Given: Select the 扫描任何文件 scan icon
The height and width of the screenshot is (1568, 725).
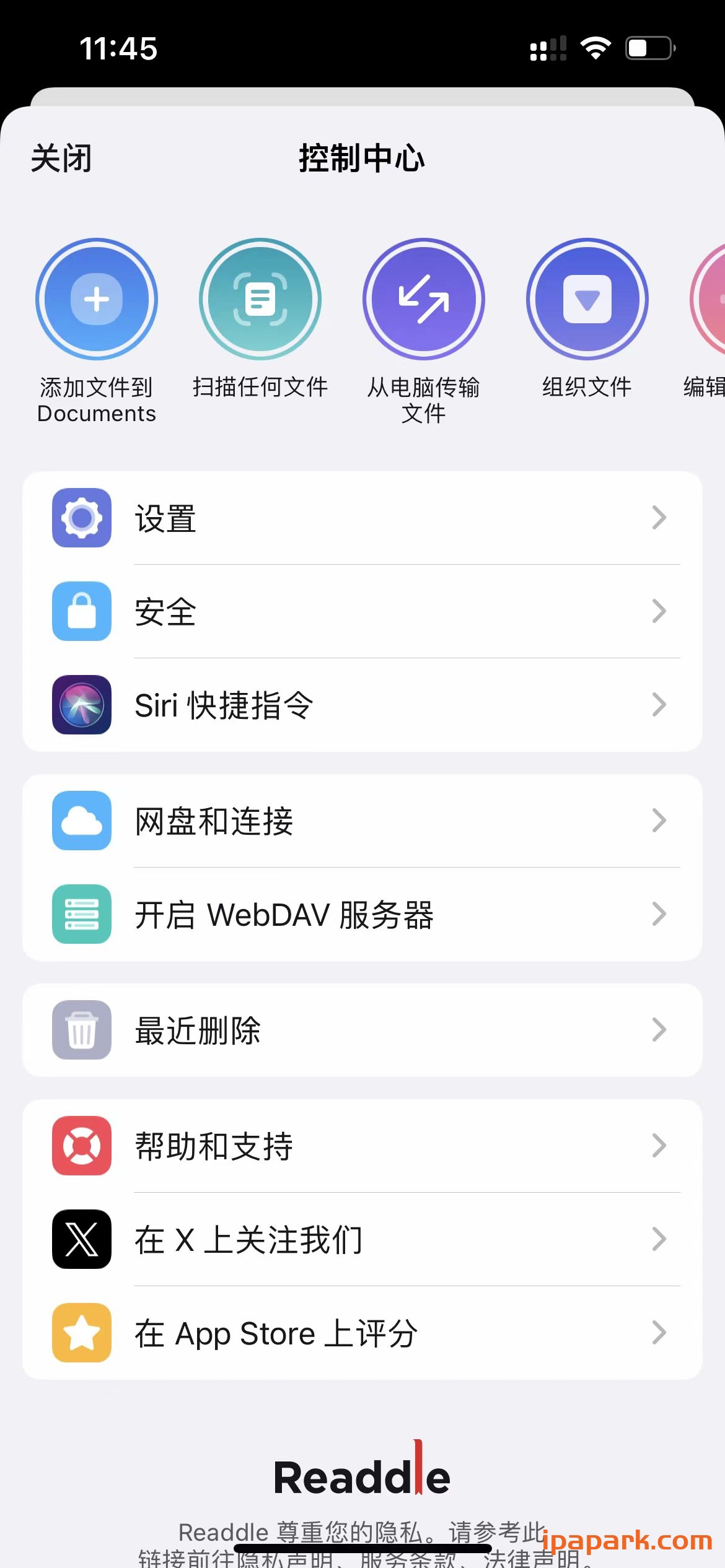Looking at the screenshot, I should coord(260,299).
